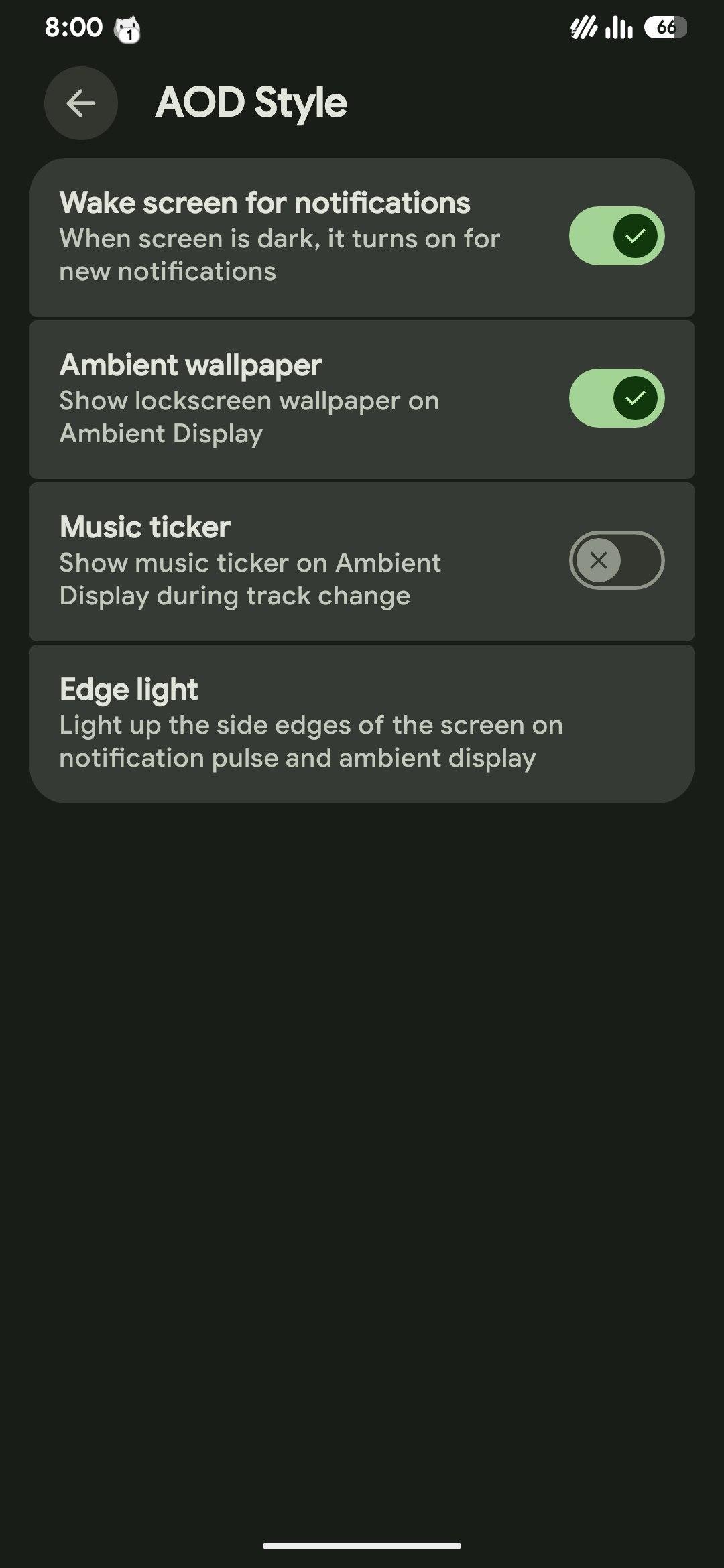This screenshot has height=1568, width=724.
Task: Go back from AOD Style
Action: [81, 103]
